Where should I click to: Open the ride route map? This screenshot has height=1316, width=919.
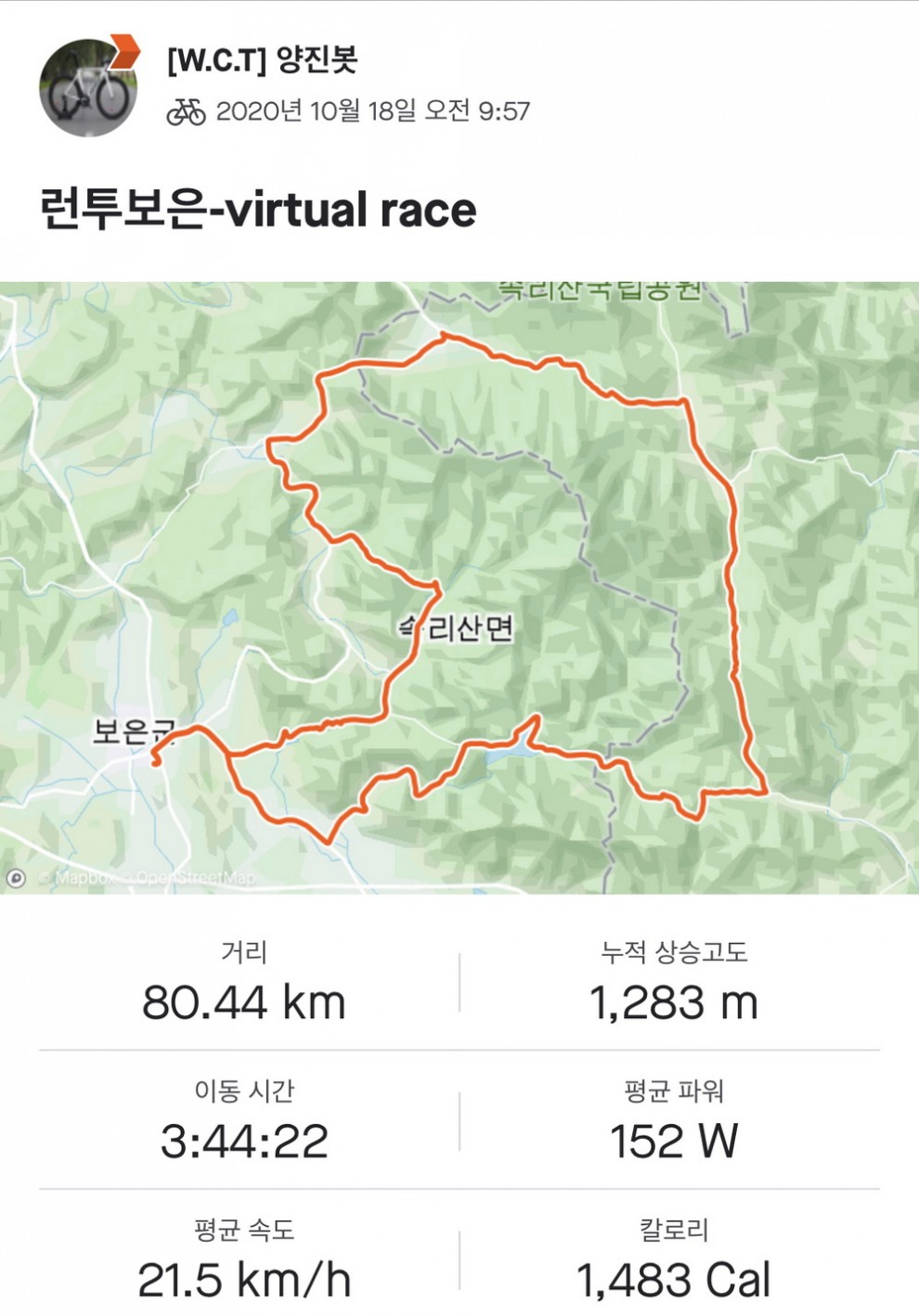(x=459, y=587)
